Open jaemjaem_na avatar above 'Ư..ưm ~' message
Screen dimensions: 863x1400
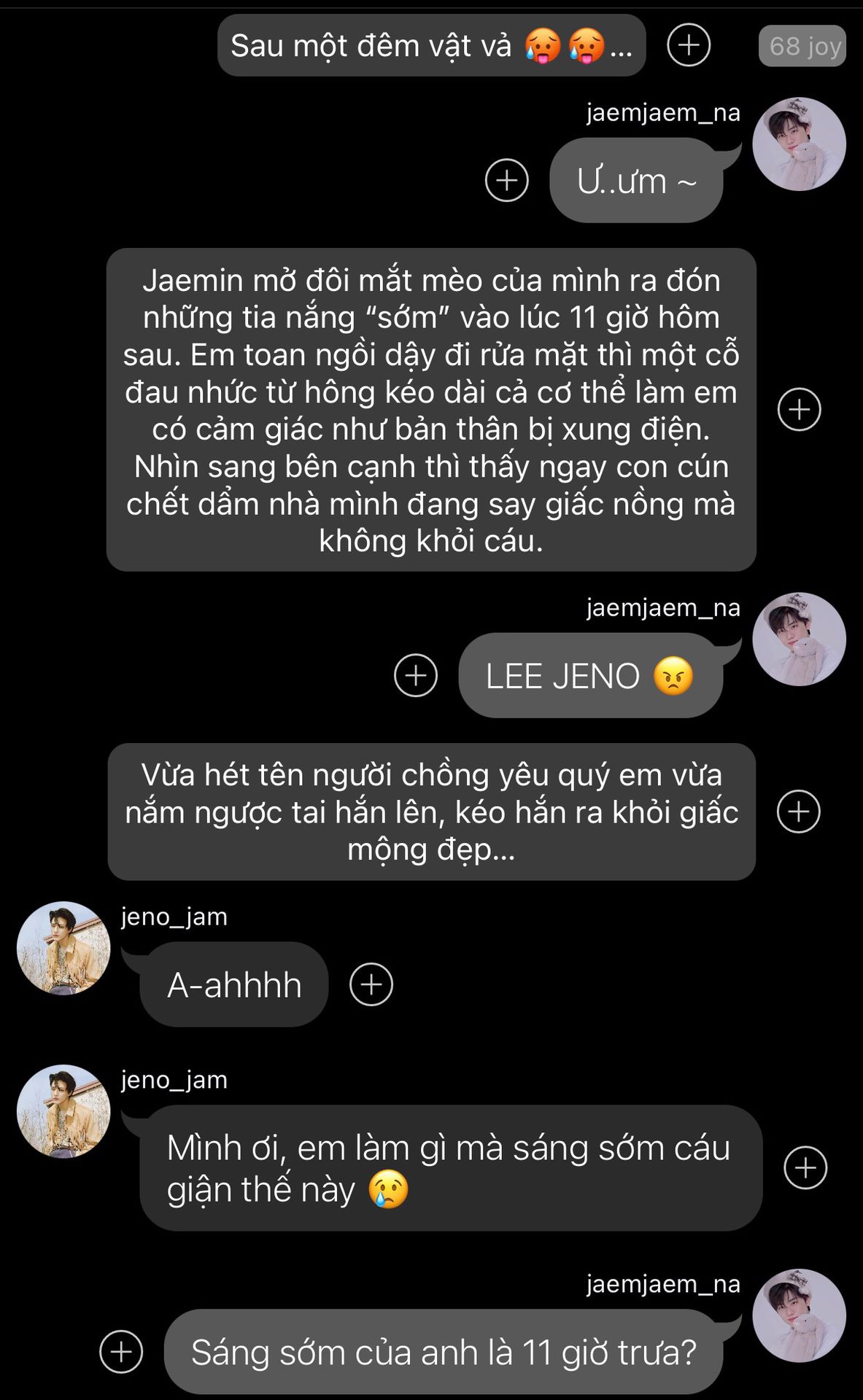point(799,144)
